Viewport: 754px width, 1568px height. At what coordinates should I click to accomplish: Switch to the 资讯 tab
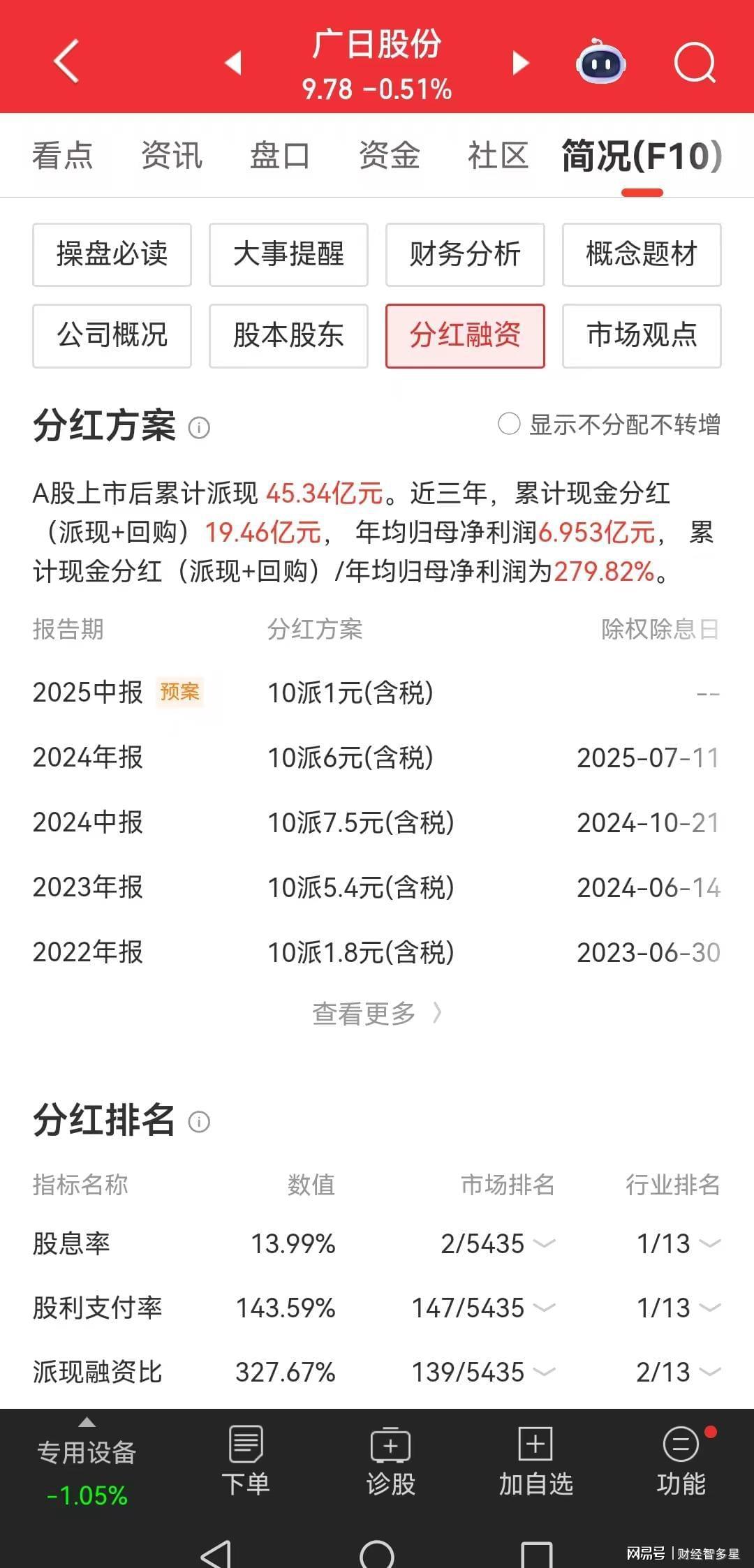point(172,155)
